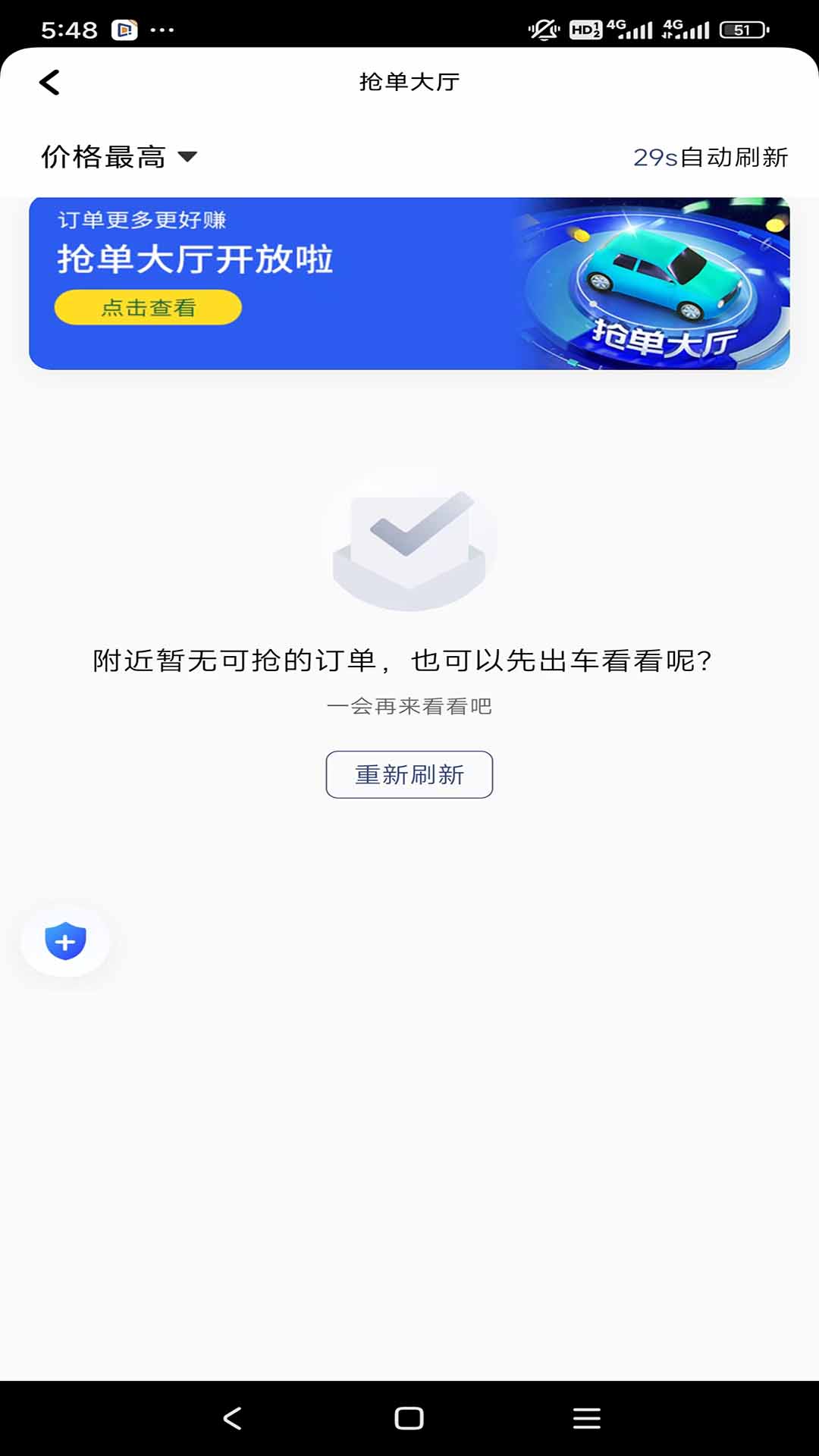Tap the back arrow to exit 抢单大厅

pyautogui.click(x=50, y=82)
